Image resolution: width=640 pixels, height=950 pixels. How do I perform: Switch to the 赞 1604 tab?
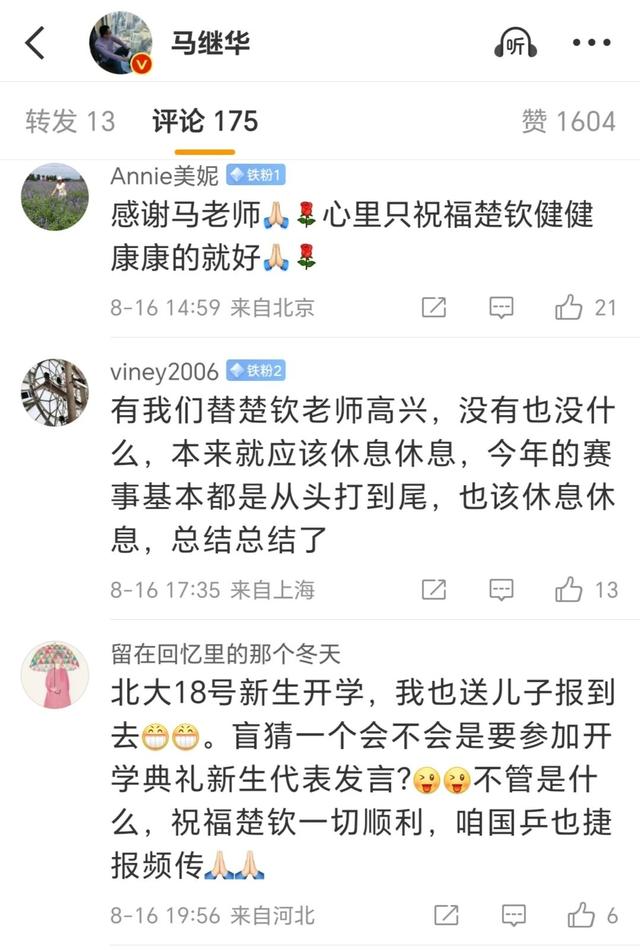point(567,122)
